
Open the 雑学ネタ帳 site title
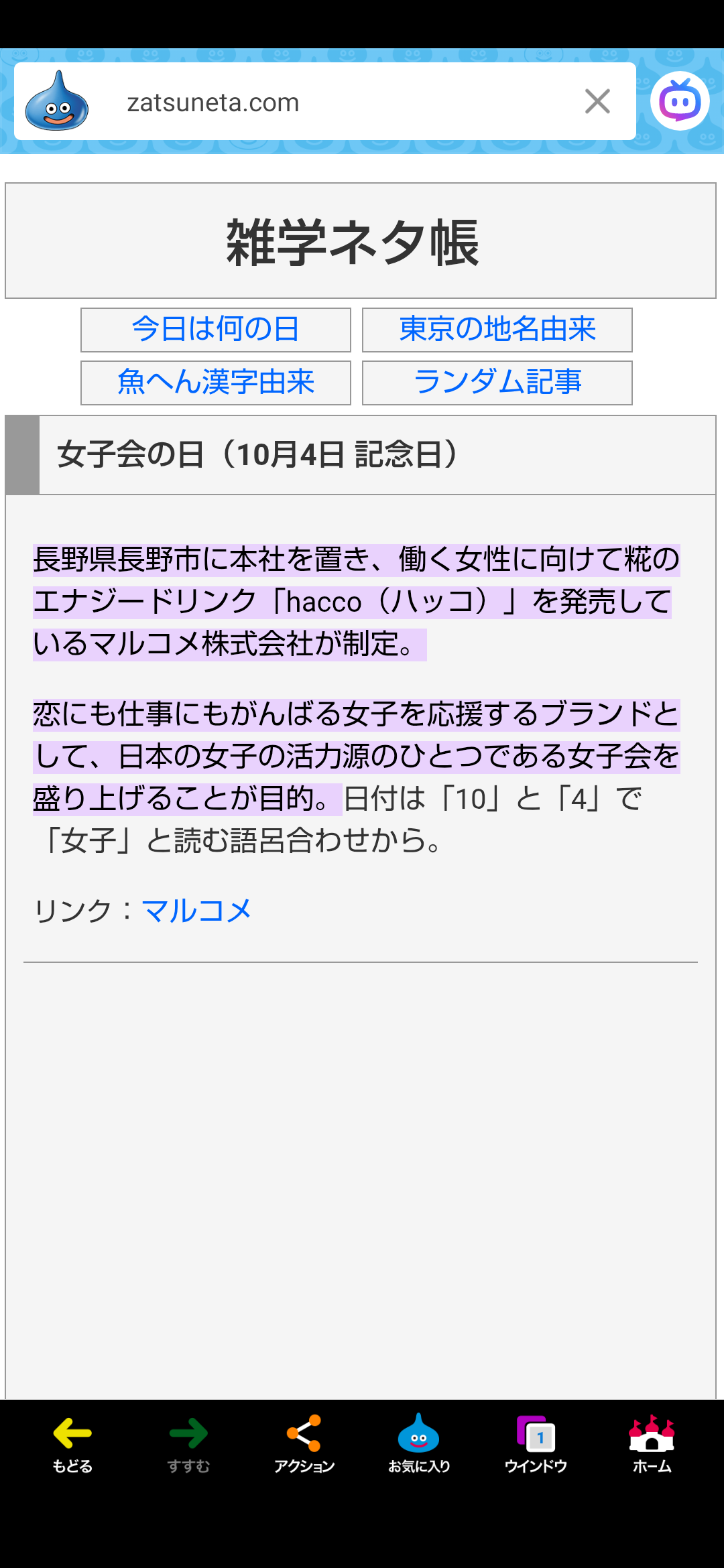(x=353, y=243)
